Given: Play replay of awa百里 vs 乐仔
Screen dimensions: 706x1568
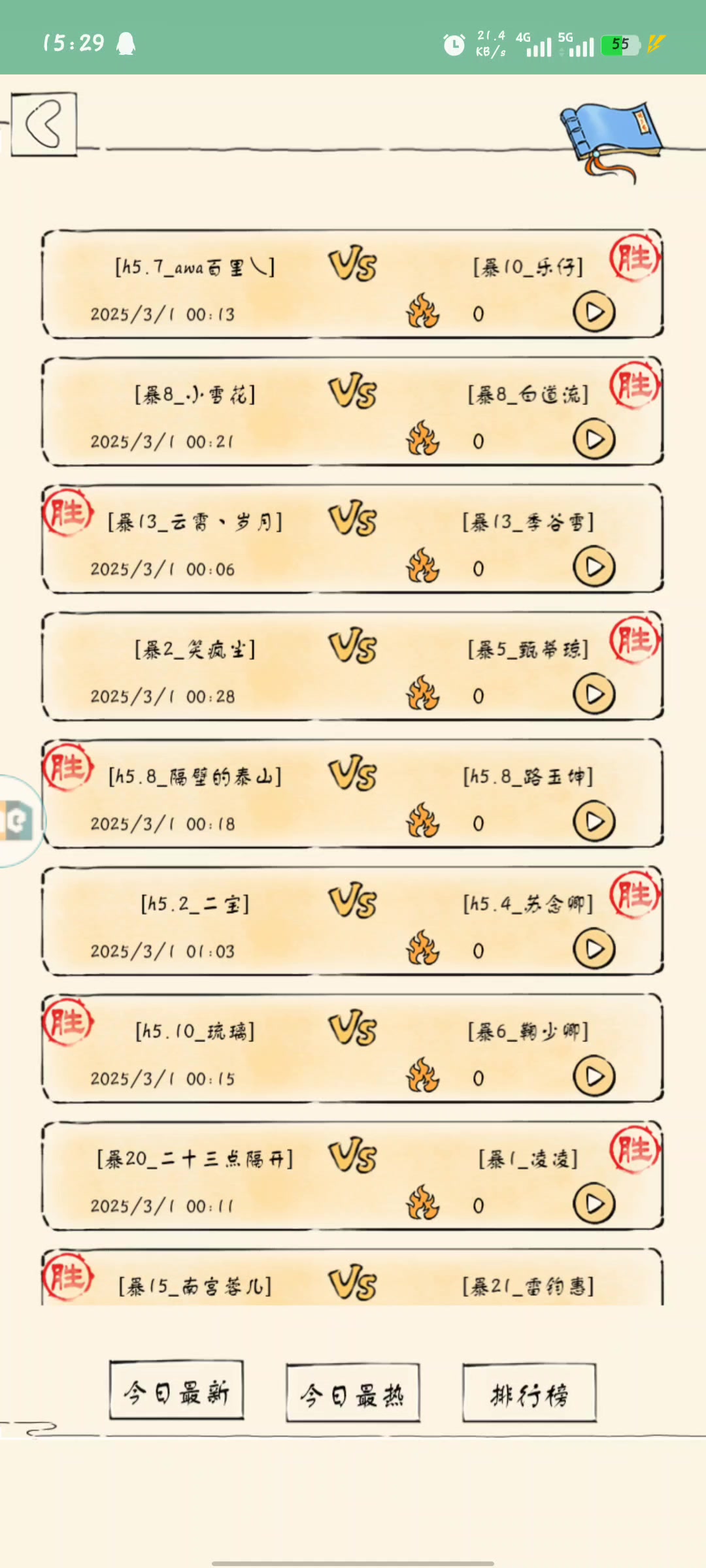Looking at the screenshot, I should (594, 312).
